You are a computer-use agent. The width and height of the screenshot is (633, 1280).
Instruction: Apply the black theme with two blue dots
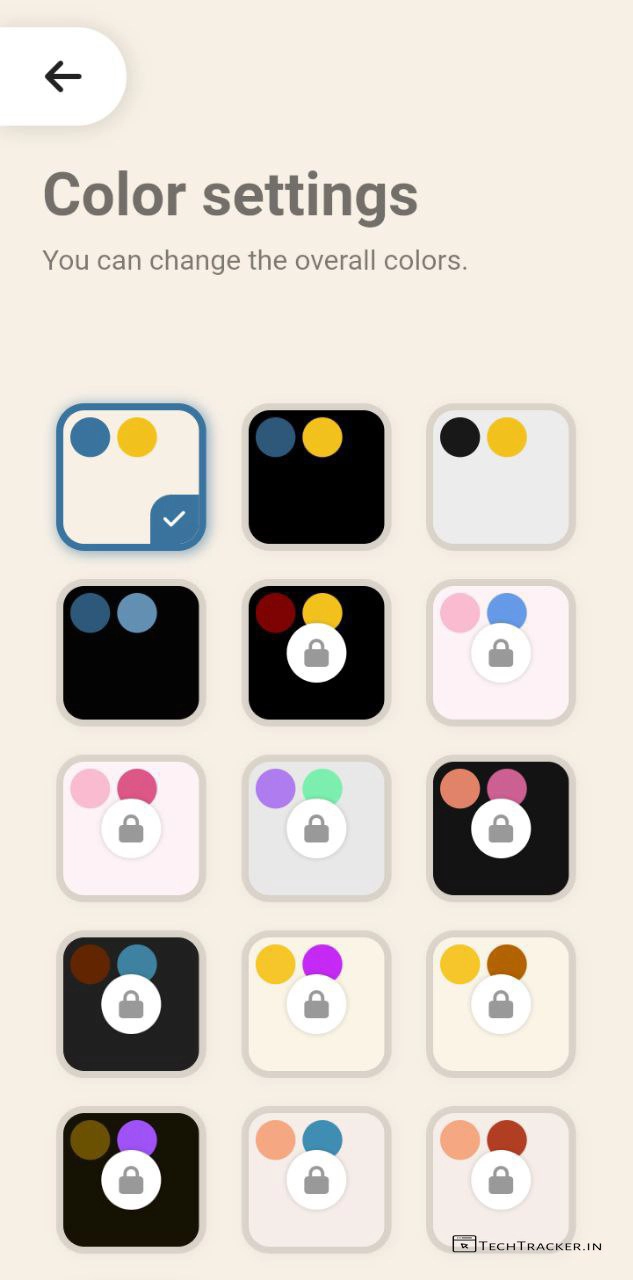(131, 653)
